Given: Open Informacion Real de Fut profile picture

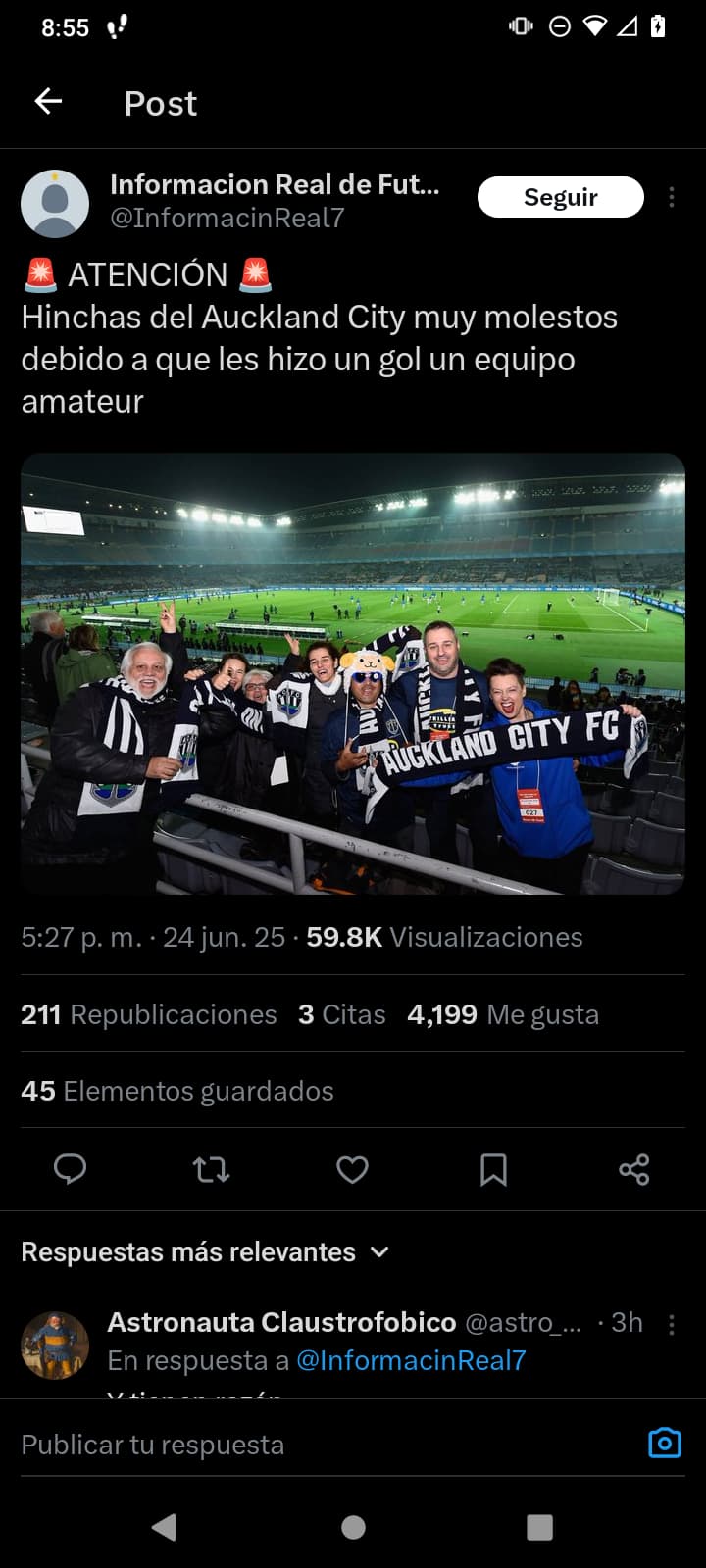Looking at the screenshot, I should click(x=55, y=203).
